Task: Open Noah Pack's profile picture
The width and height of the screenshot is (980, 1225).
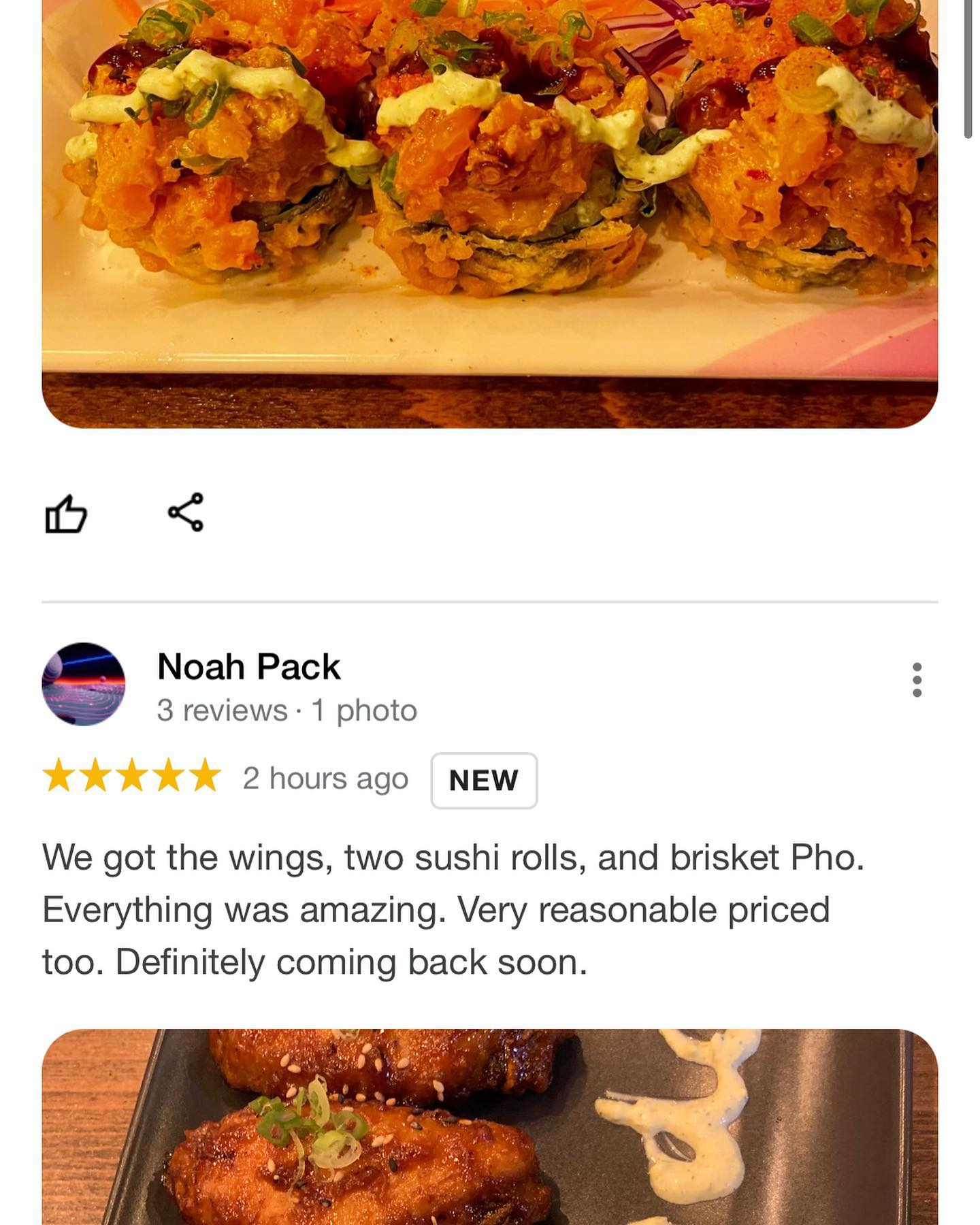Action: point(84,684)
